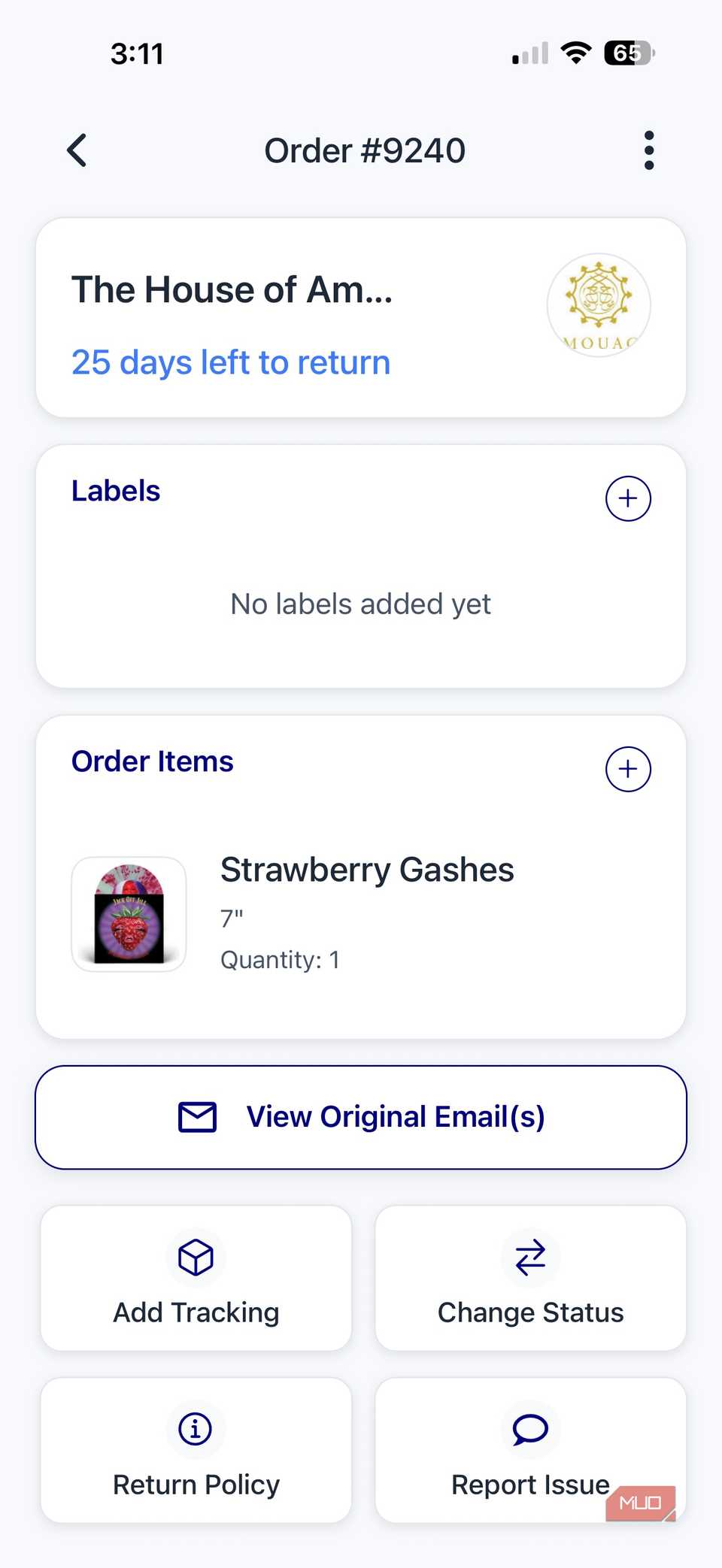Image resolution: width=722 pixels, height=1568 pixels.
Task: Open the 25 days left to return link
Action: tap(230, 362)
